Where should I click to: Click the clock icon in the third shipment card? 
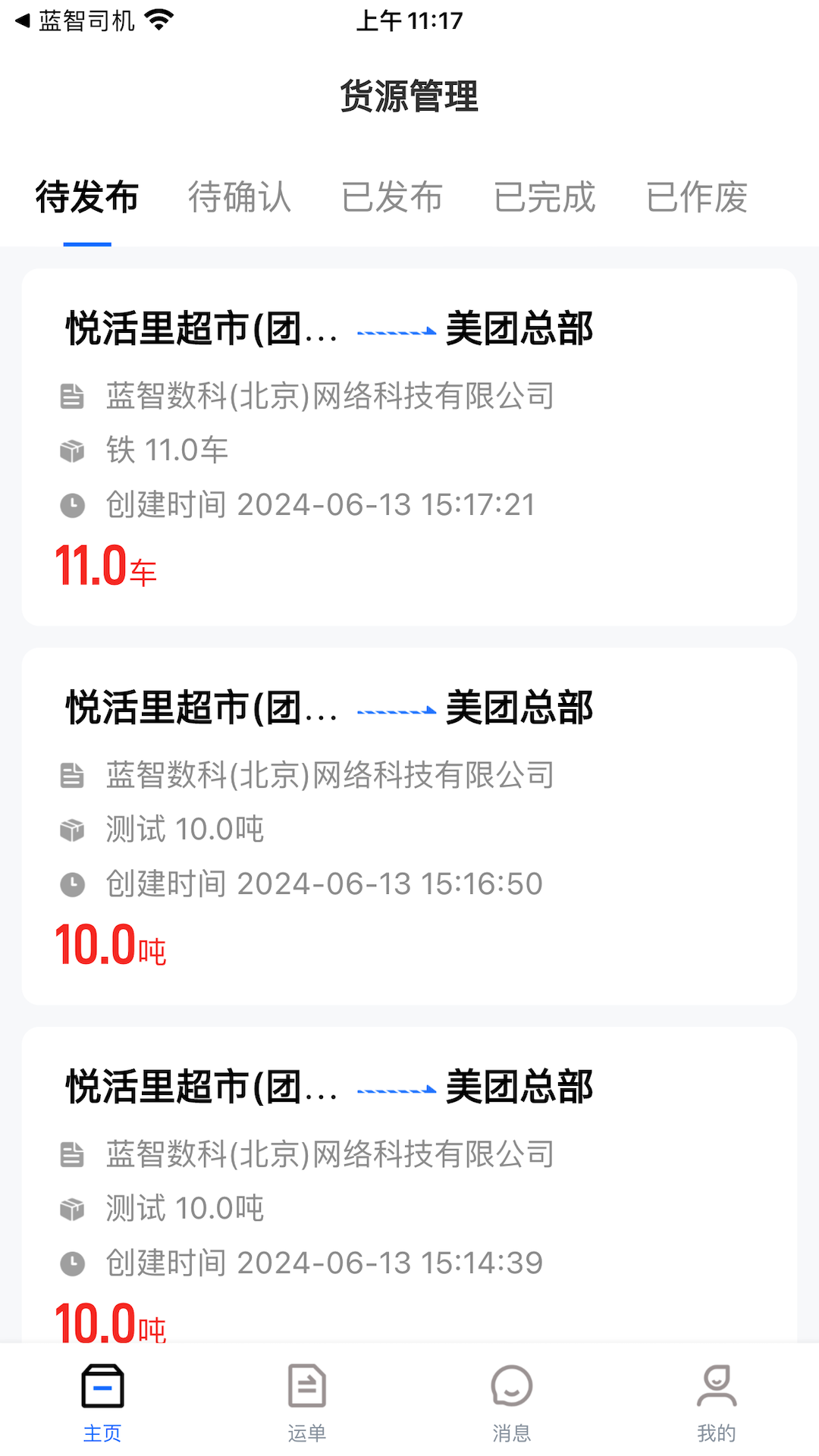pos(73,1263)
